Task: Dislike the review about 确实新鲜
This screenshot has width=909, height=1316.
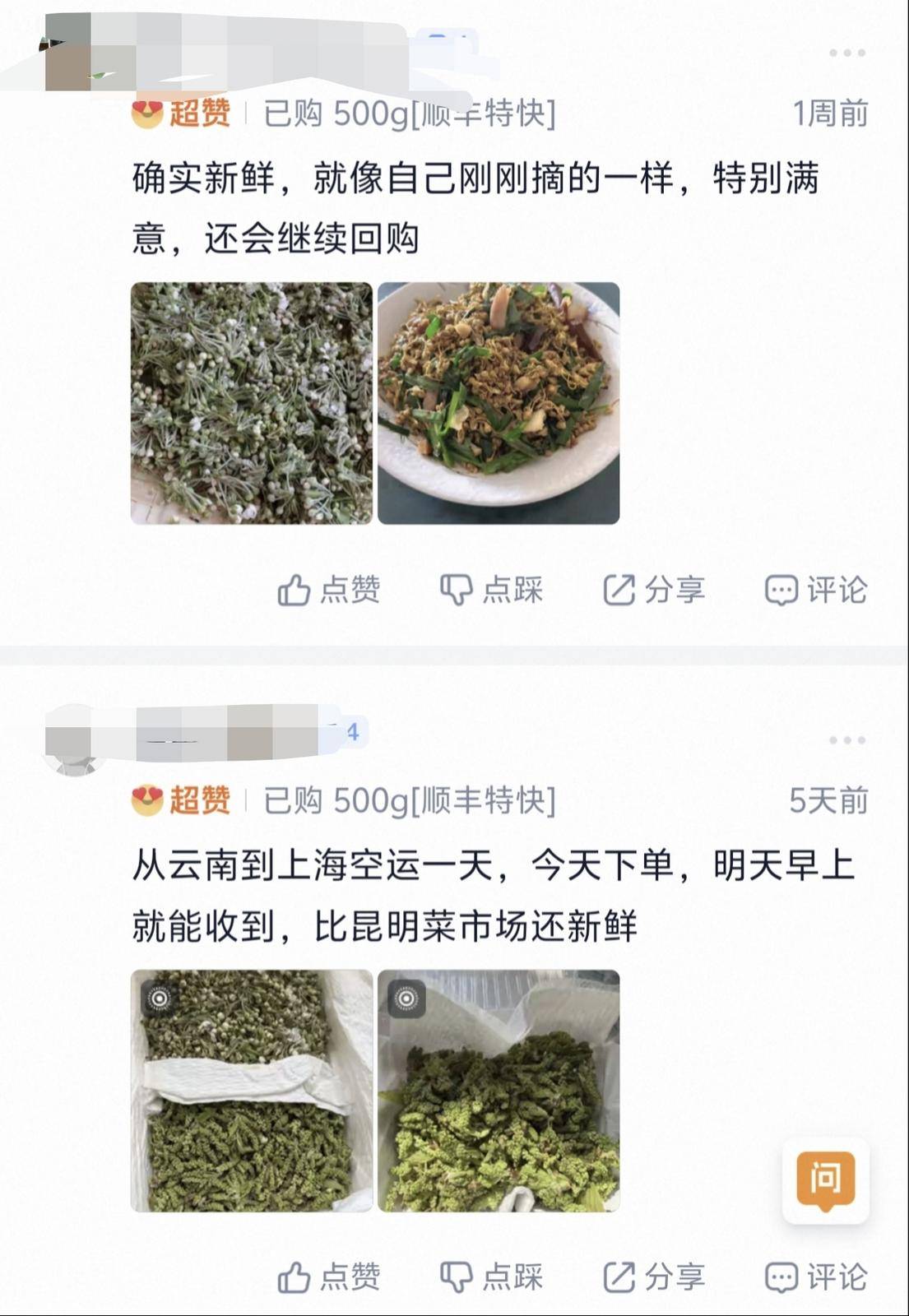Action: (x=492, y=590)
